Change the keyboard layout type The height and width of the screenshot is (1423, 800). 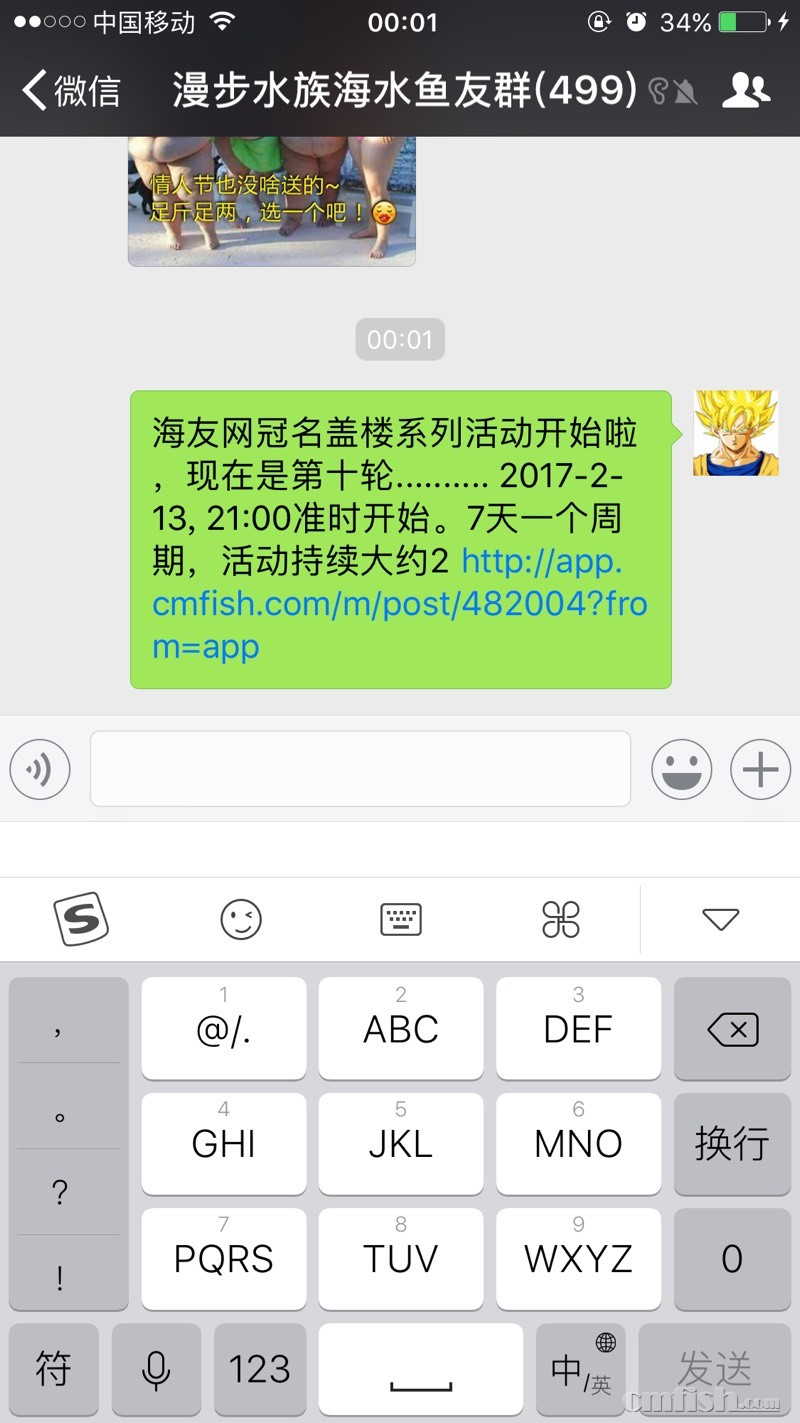pos(401,919)
